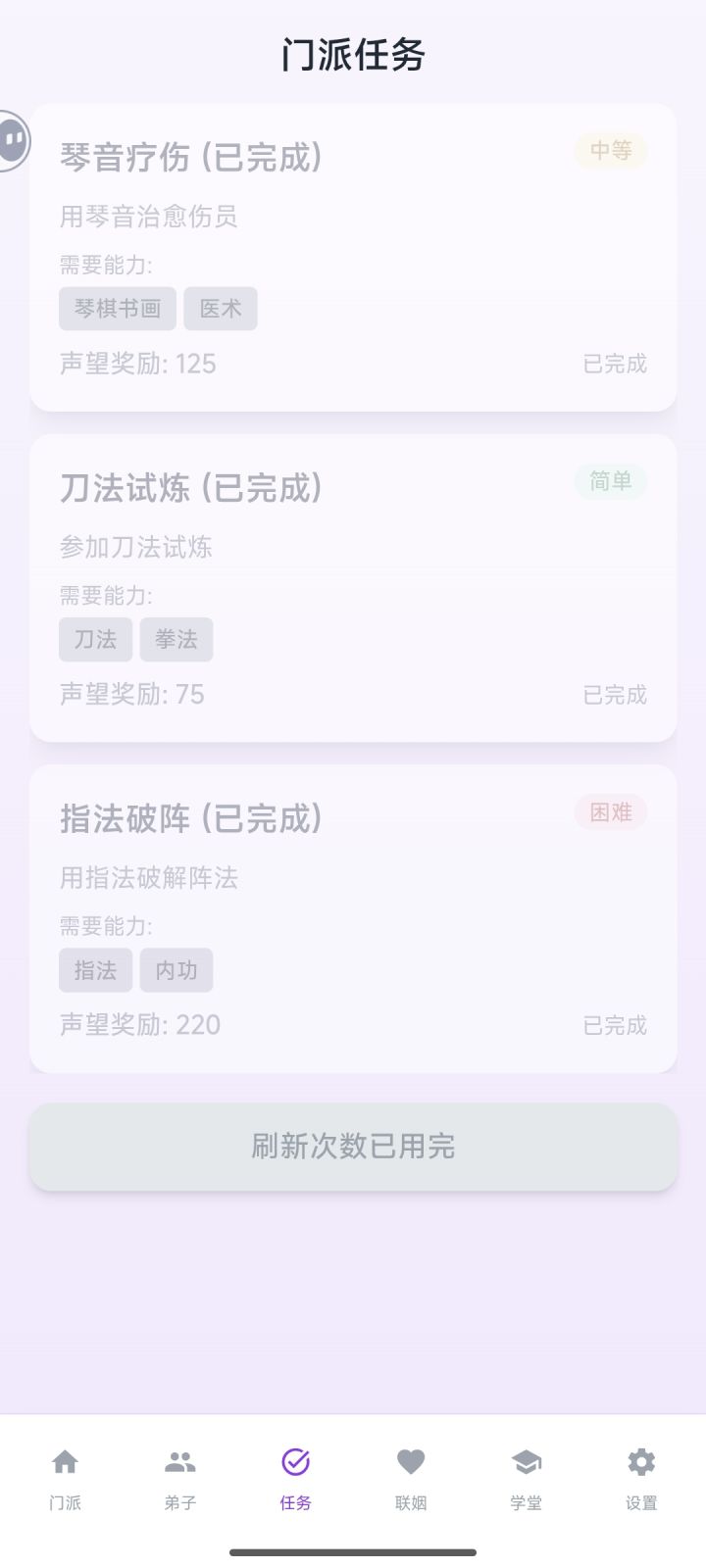Select the 医术 skill tag
706x1568 pixels.
[221, 308]
